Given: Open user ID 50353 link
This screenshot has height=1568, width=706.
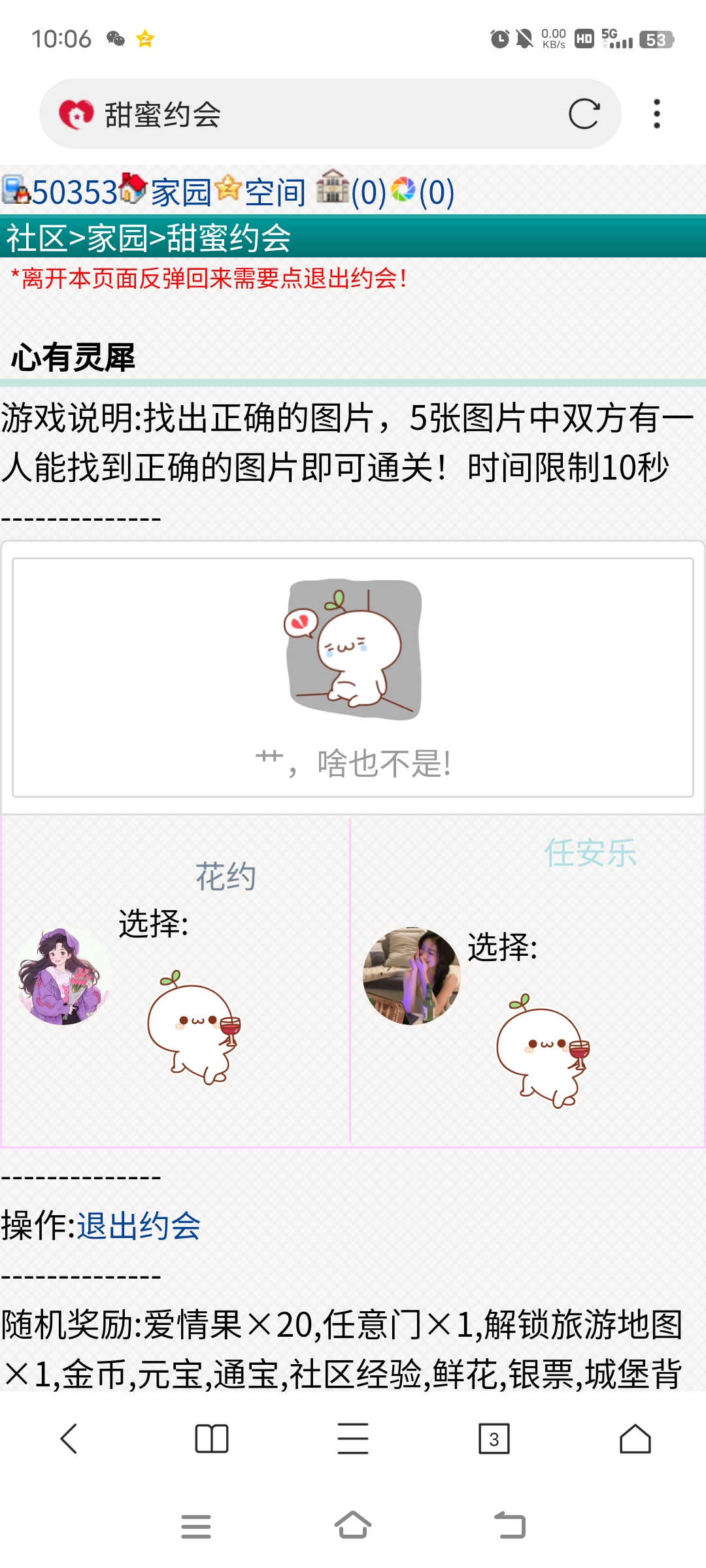Looking at the screenshot, I should (x=73, y=192).
